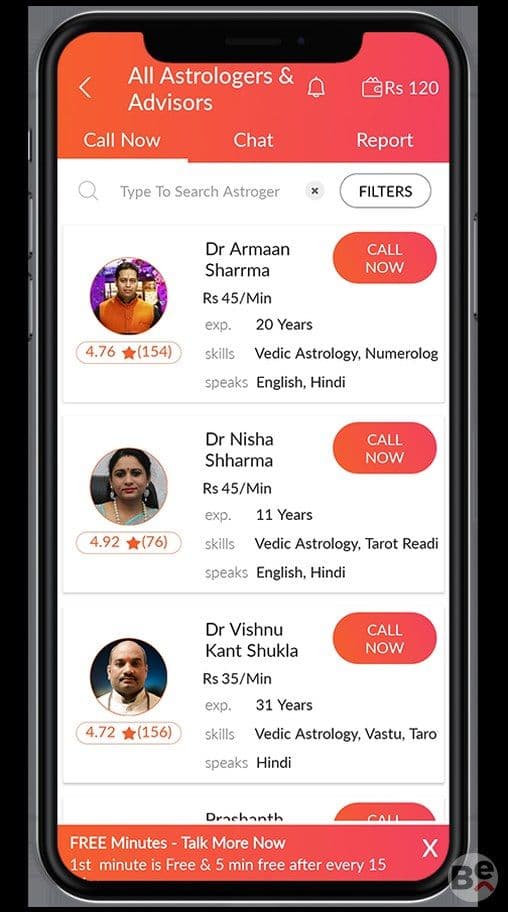Viewport: 508px width, 912px height.
Task: Open the Filters options
Action: click(x=385, y=191)
